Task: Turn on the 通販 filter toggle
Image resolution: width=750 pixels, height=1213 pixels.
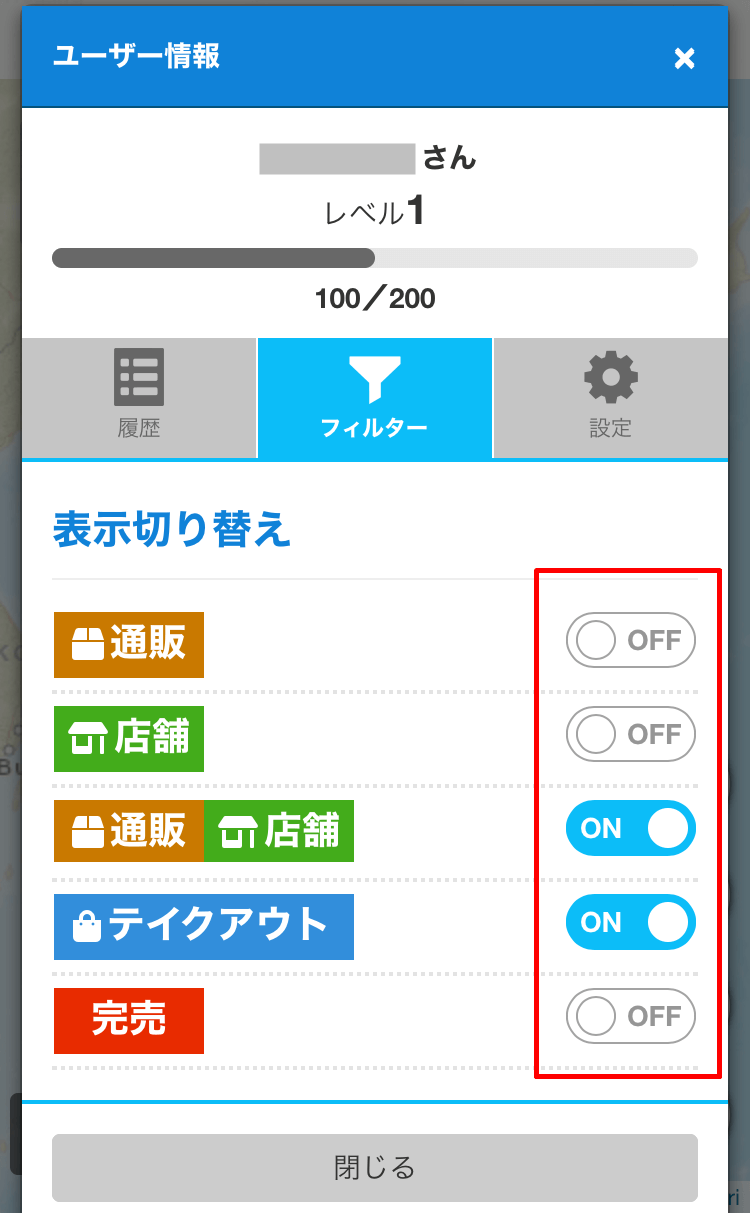Action: 631,640
